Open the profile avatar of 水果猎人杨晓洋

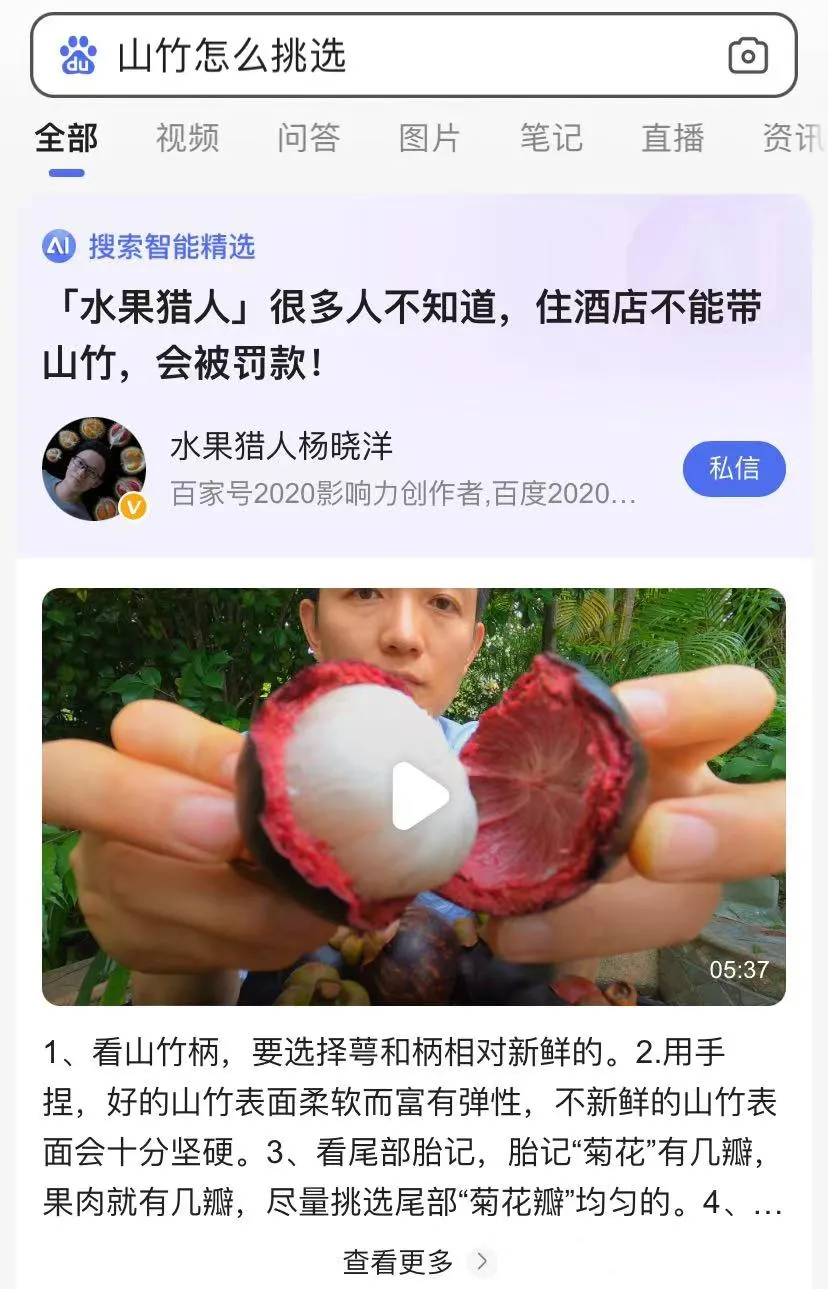click(x=94, y=468)
